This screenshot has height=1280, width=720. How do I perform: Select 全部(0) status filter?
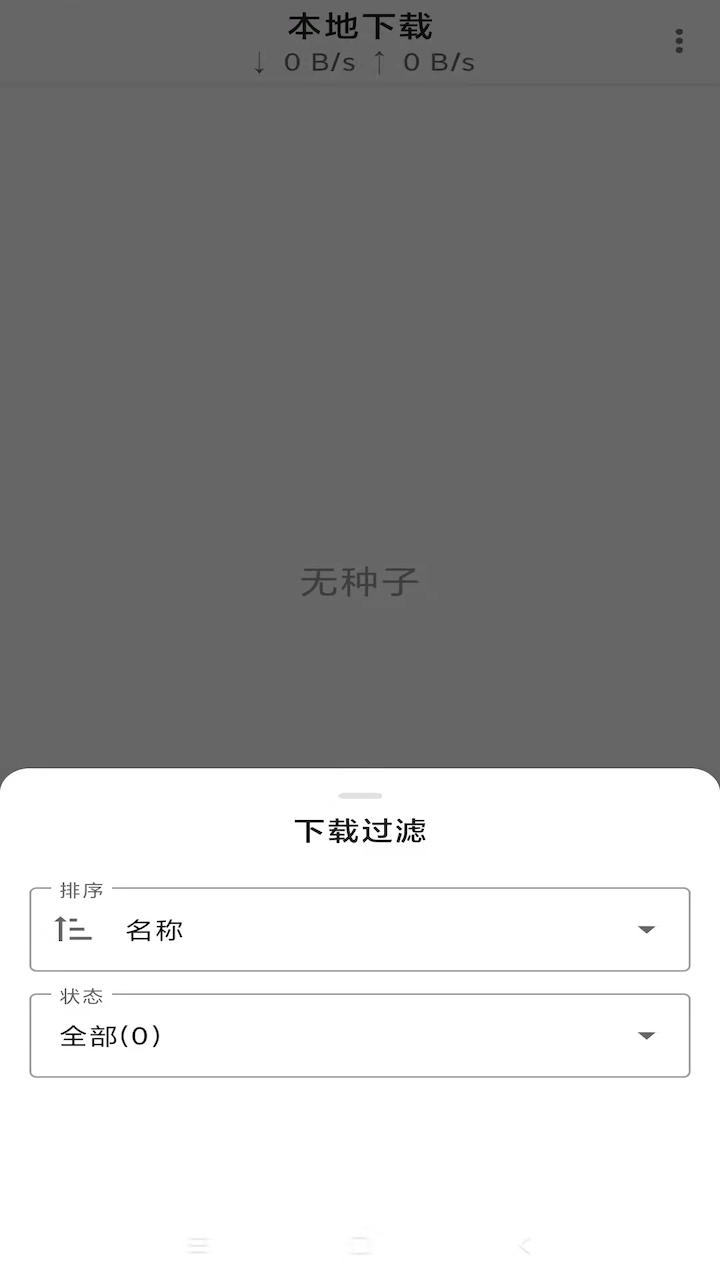click(110, 1036)
